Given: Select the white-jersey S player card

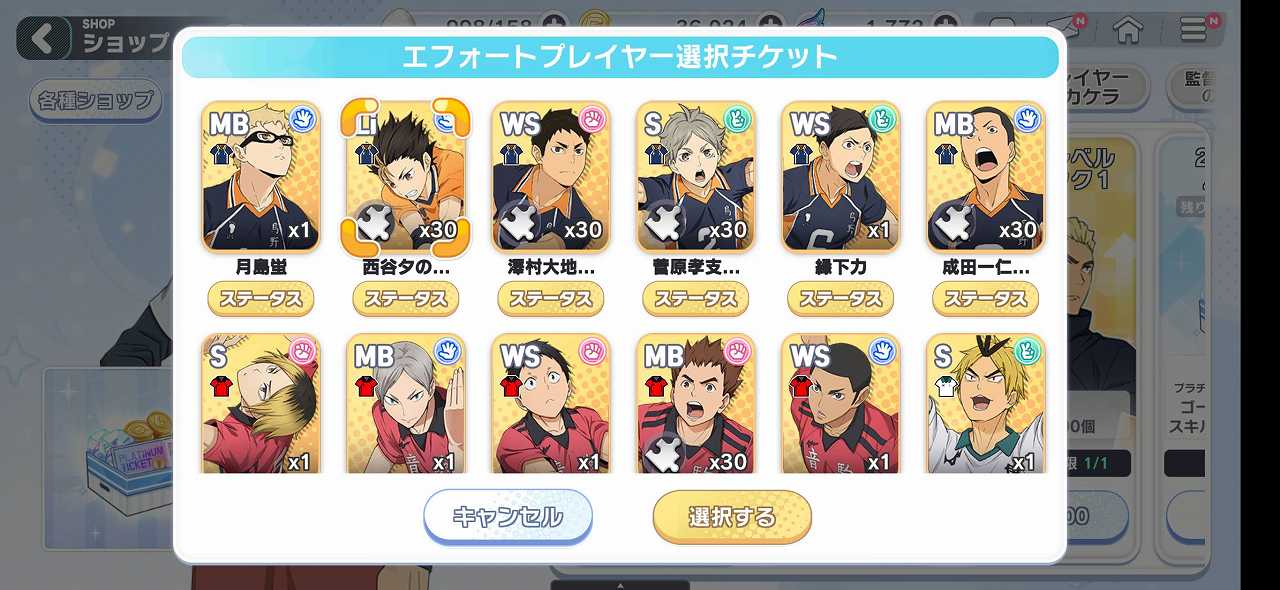Looking at the screenshot, I should click(x=986, y=405).
